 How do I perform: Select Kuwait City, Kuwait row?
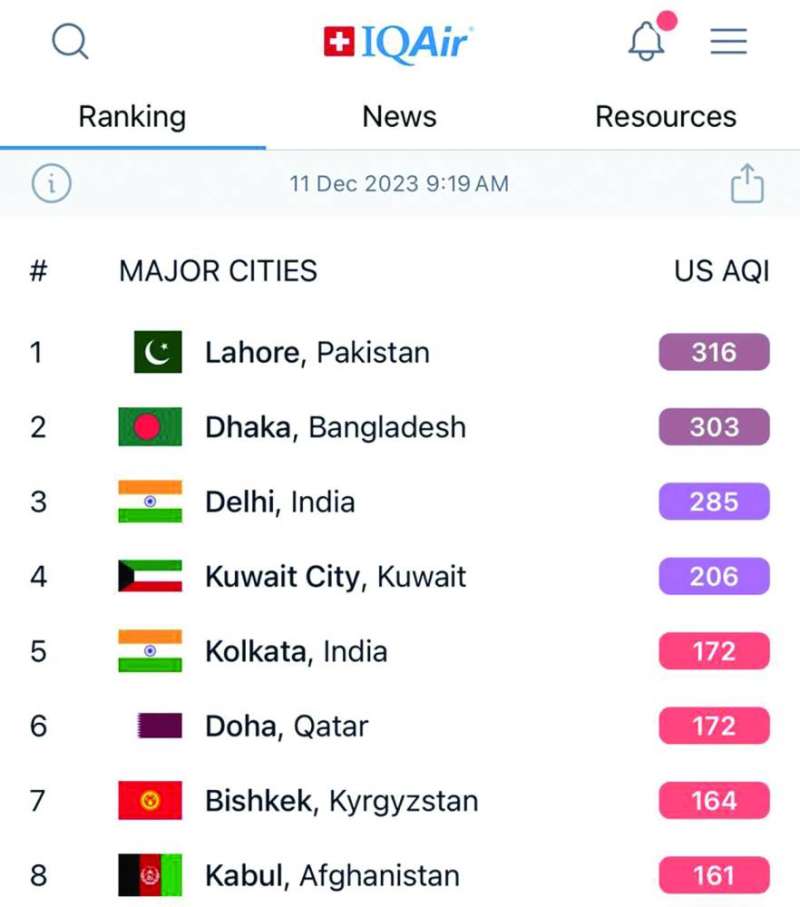tap(335, 577)
